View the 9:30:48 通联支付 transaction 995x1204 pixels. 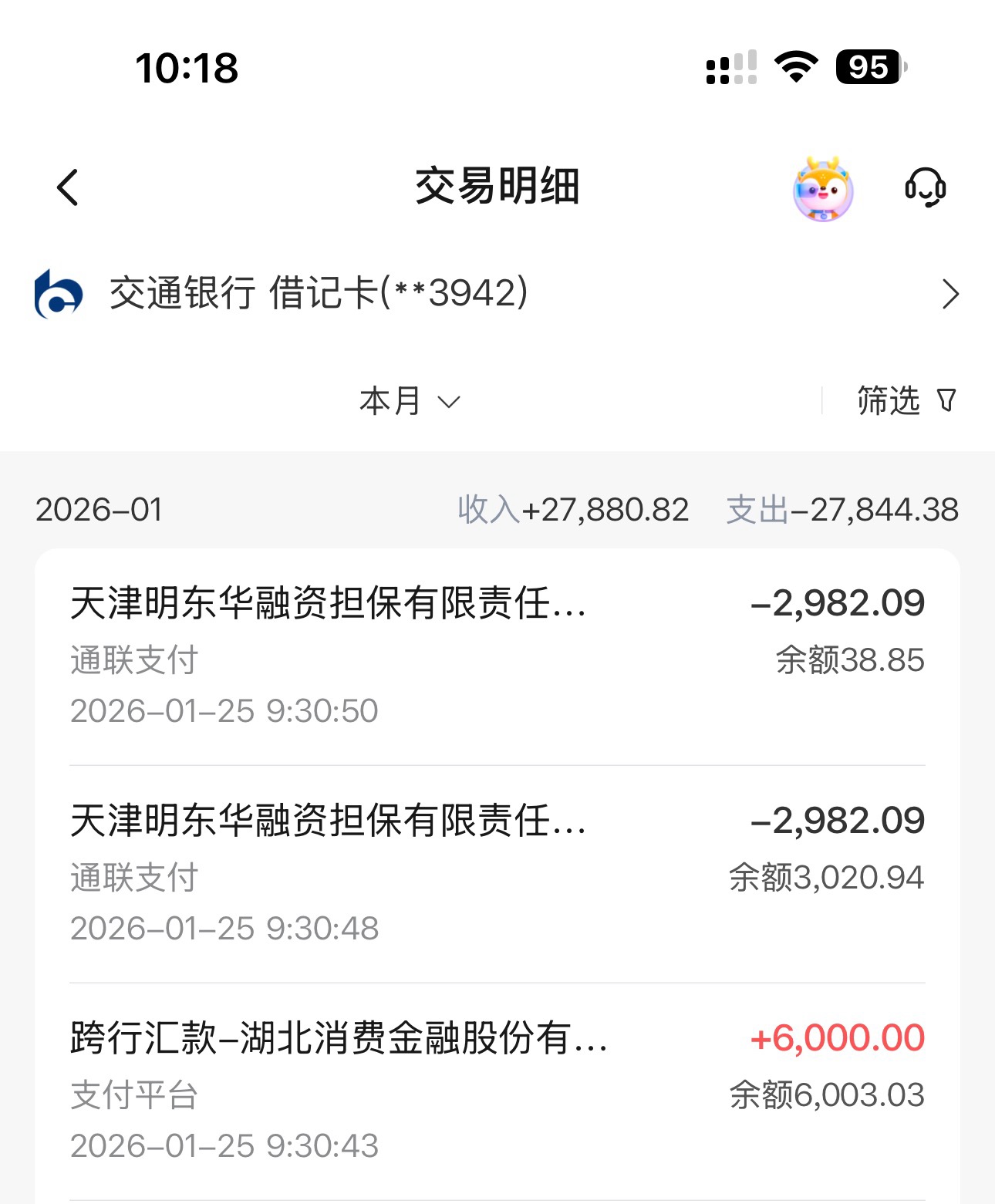(x=497, y=874)
